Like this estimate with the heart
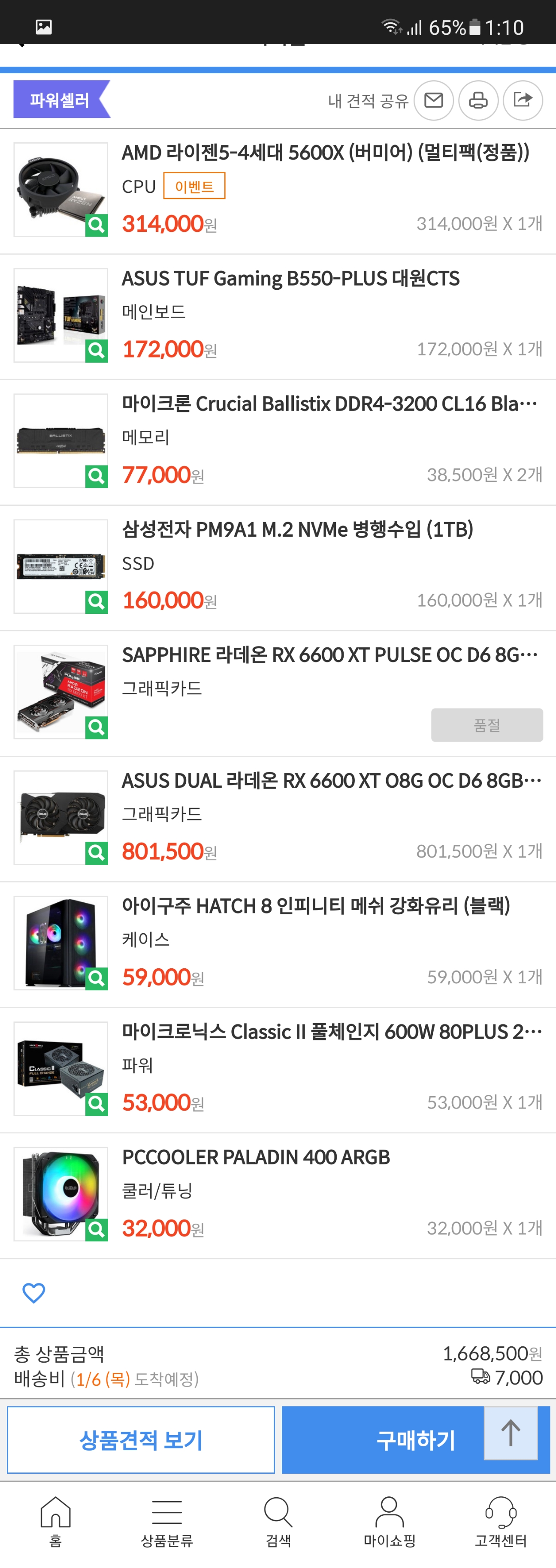 coord(33,1292)
